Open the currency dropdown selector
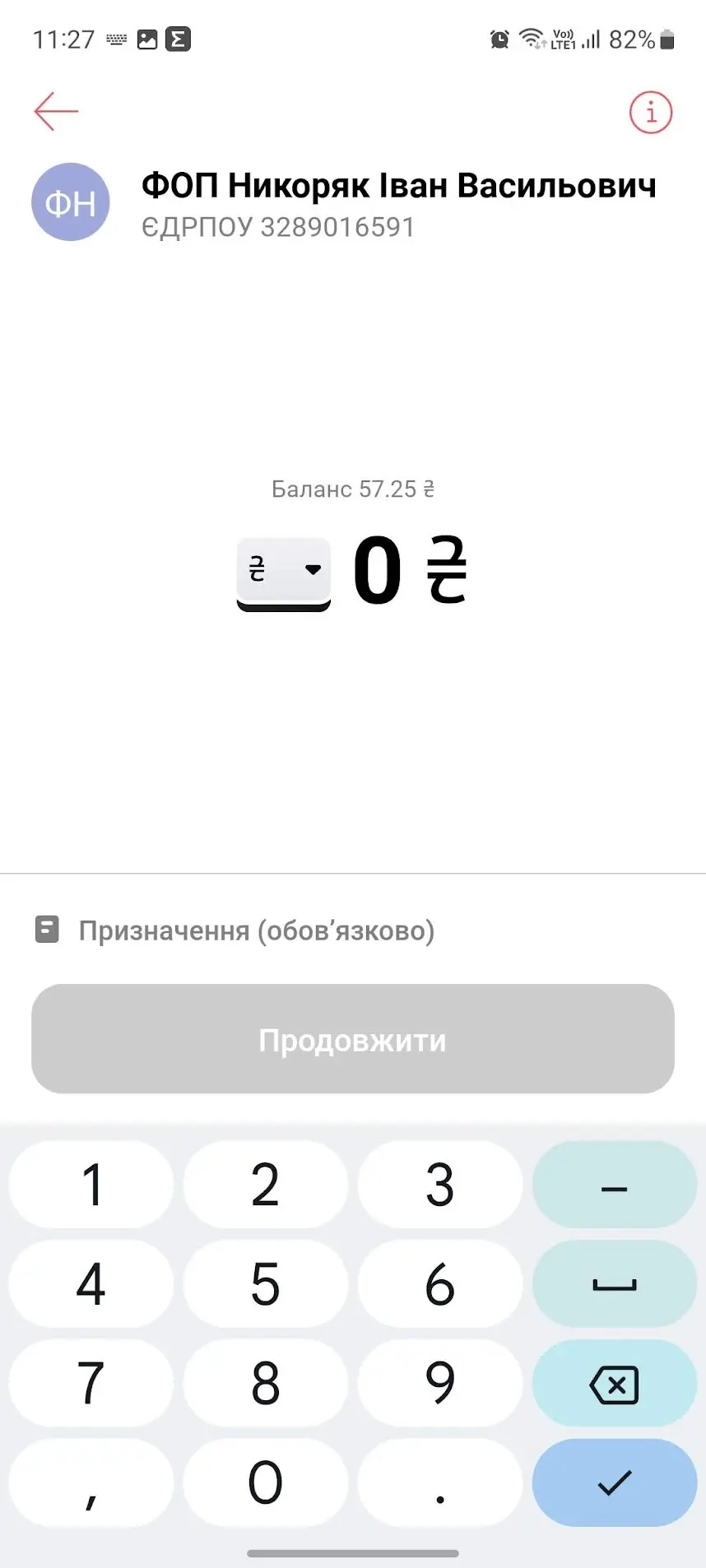This screenshot has width=706, height=1568. click(284, 572)
